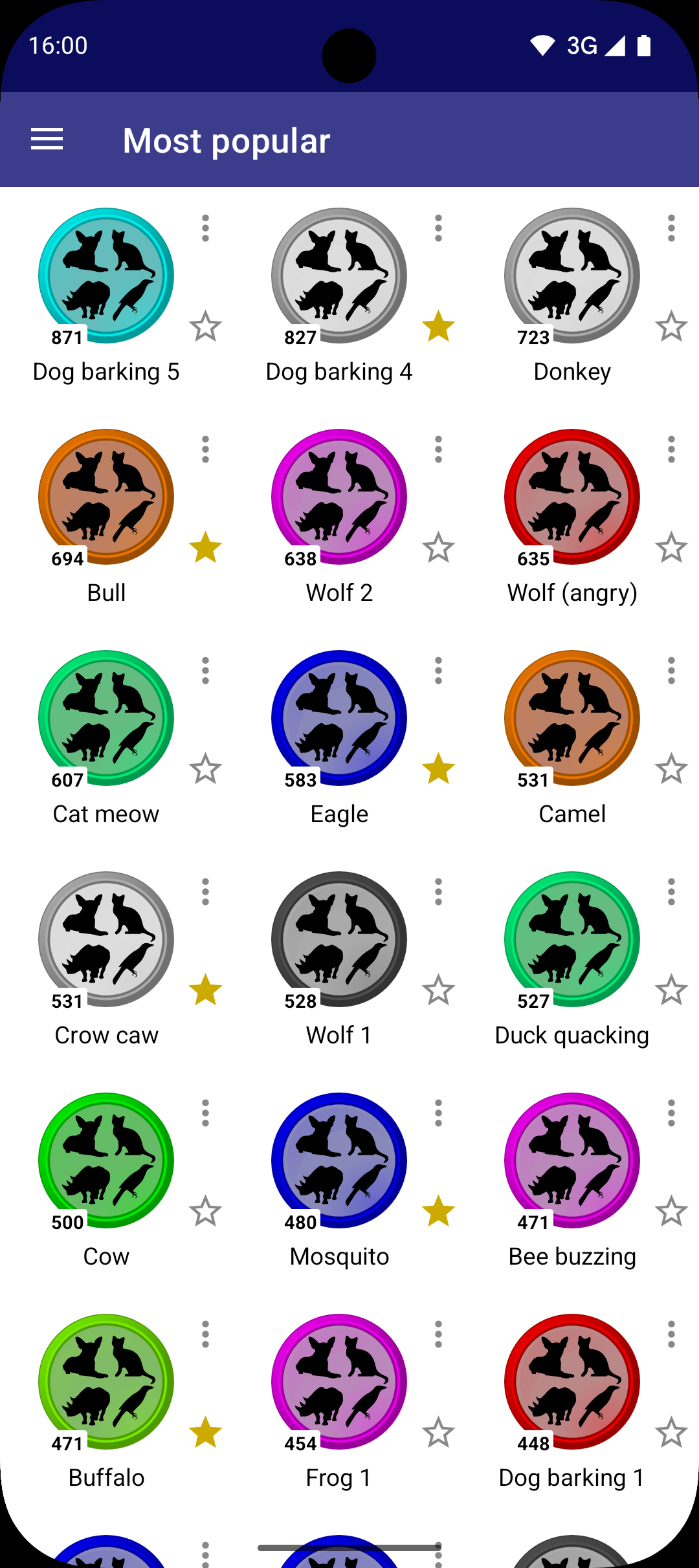Star the Cat meow sound

(x=205, y=769)
